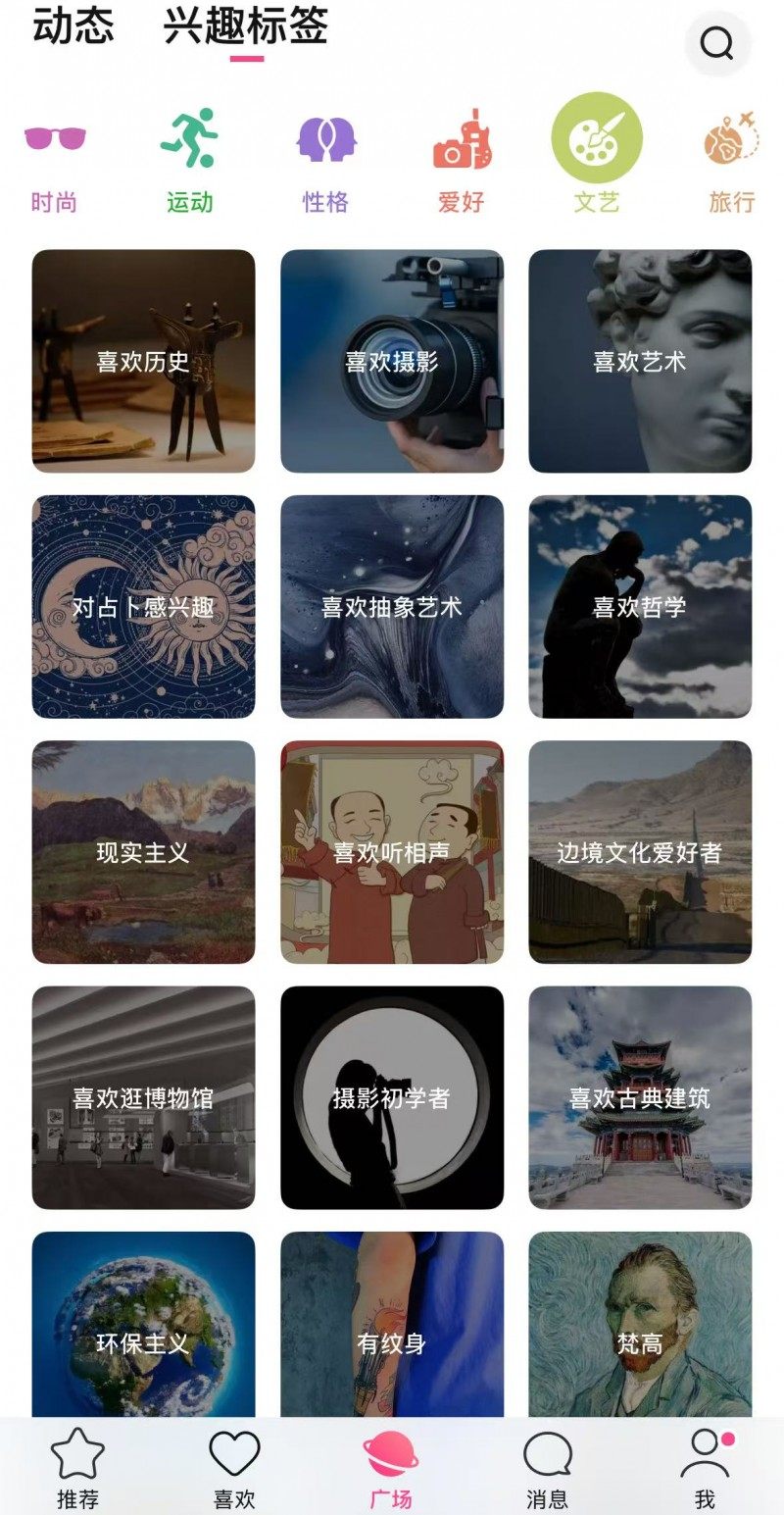This screenshot has height=1515, width=784.
Task: Choose the 爱好 category
Action: pos(462,163)
